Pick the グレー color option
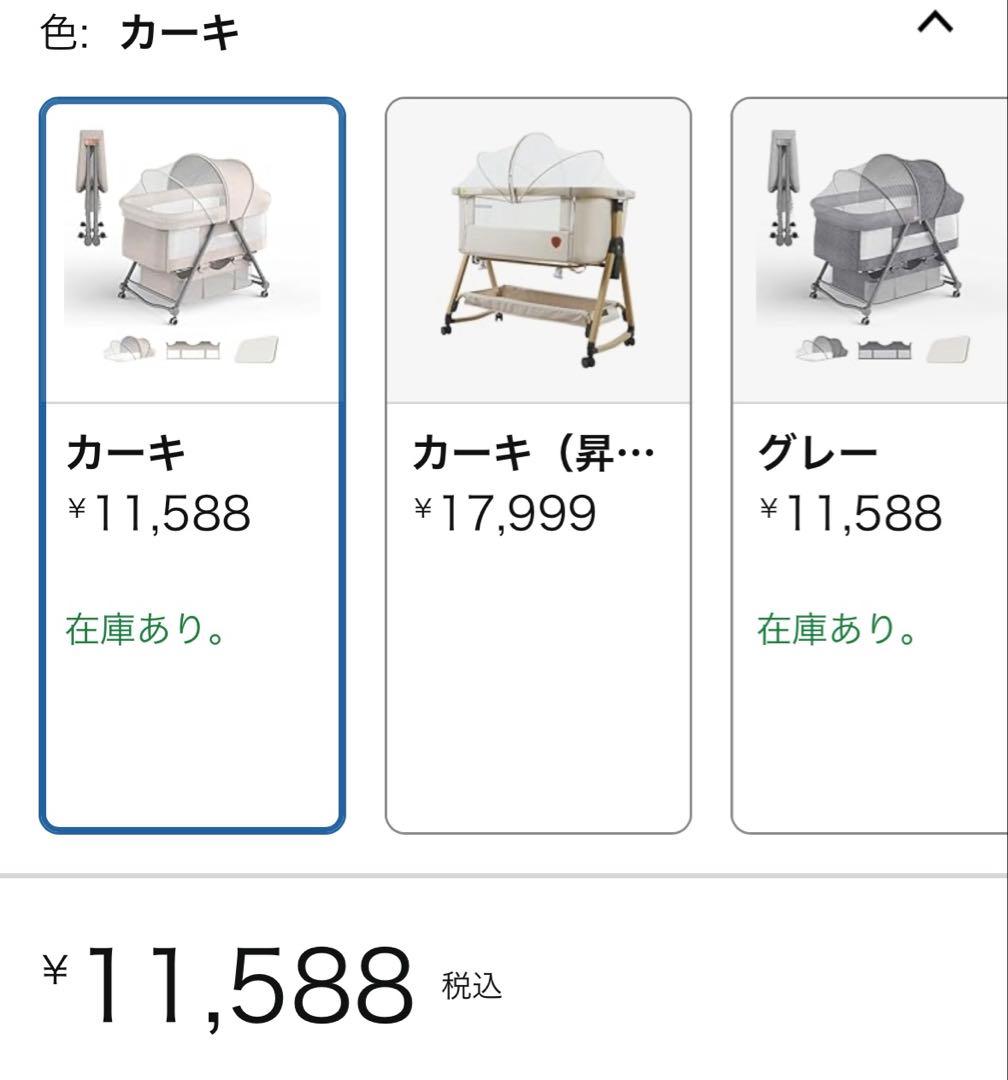1008x1080 pixels. [870, 465]
